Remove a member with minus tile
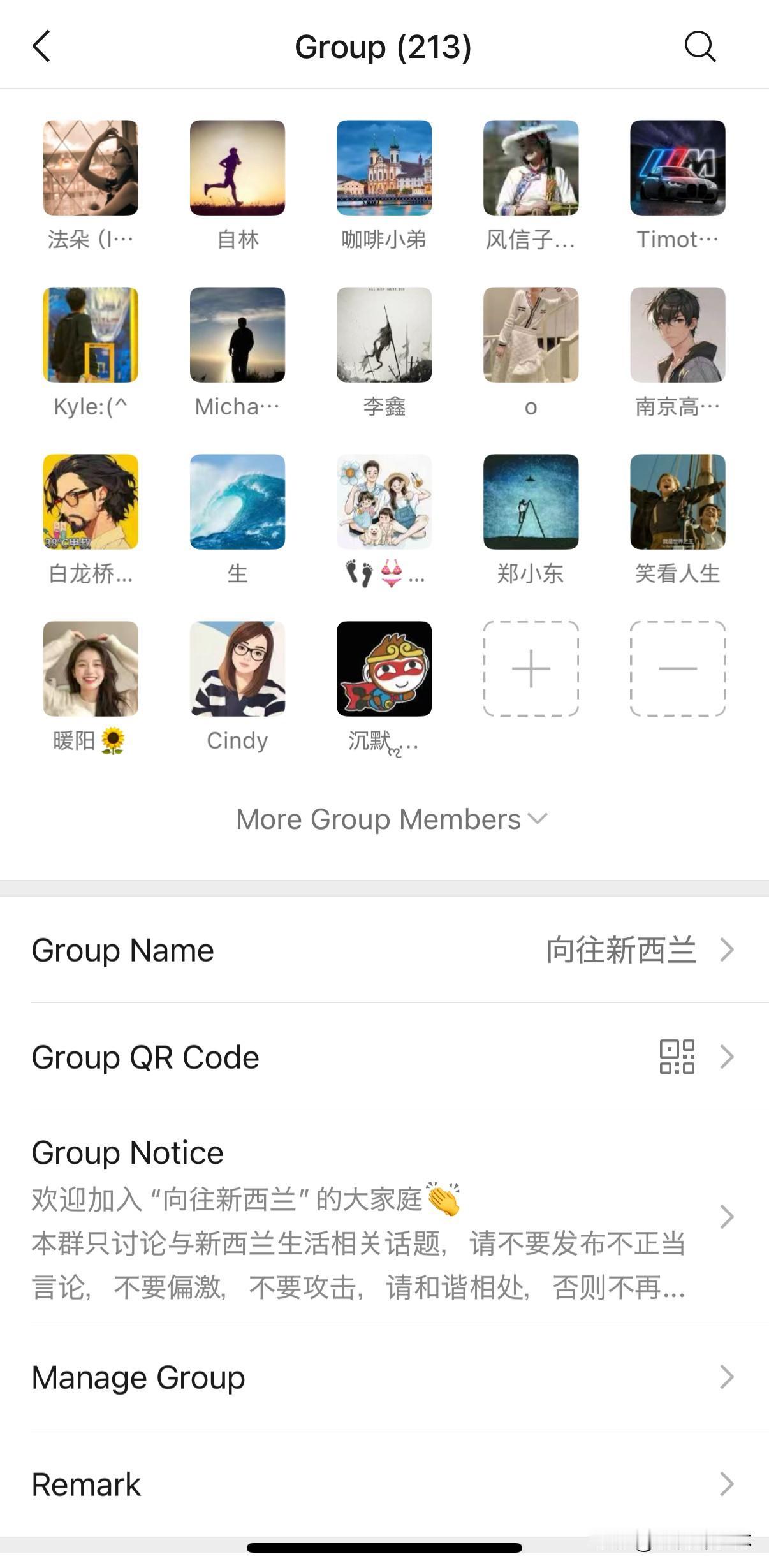This screenshot has height=1568, width=769. pos(677,668)
